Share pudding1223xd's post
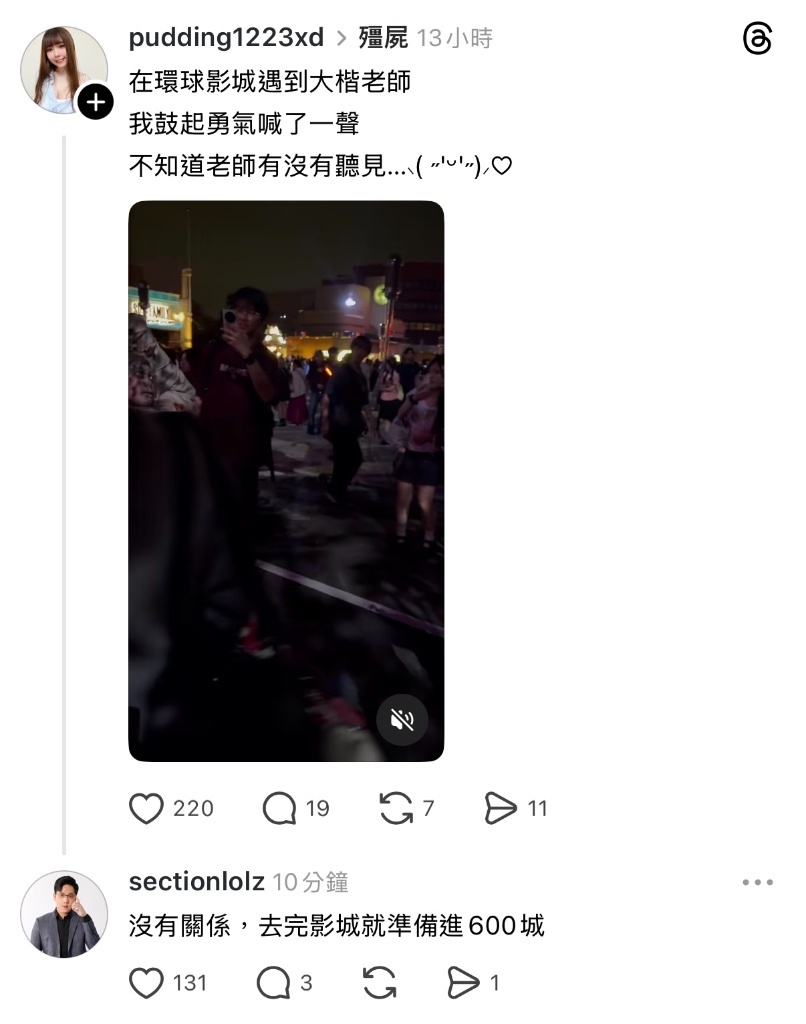The width and height of the screenshot is (806, 1024). [500, 808]
